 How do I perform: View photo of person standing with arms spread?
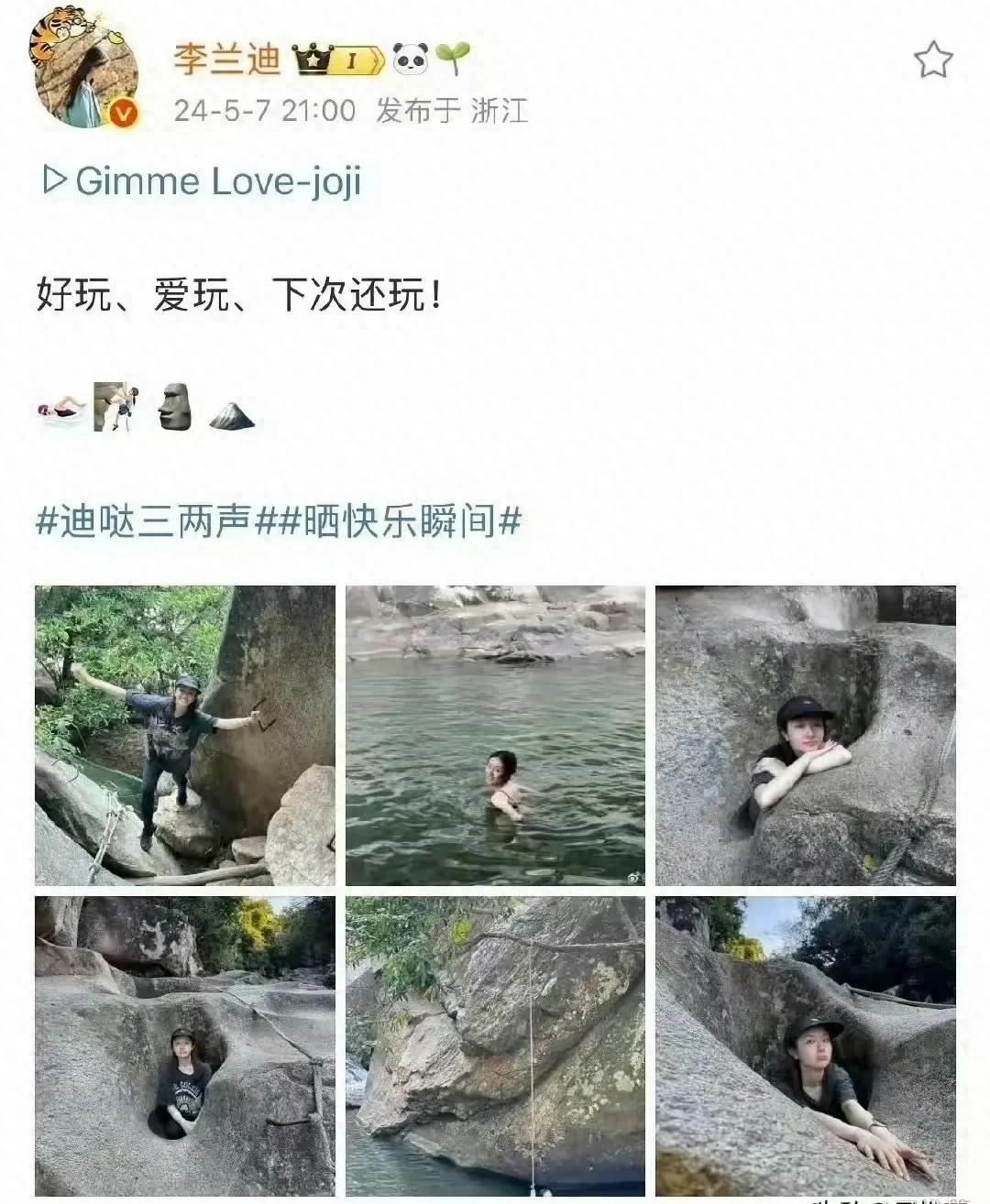[185, 735]
